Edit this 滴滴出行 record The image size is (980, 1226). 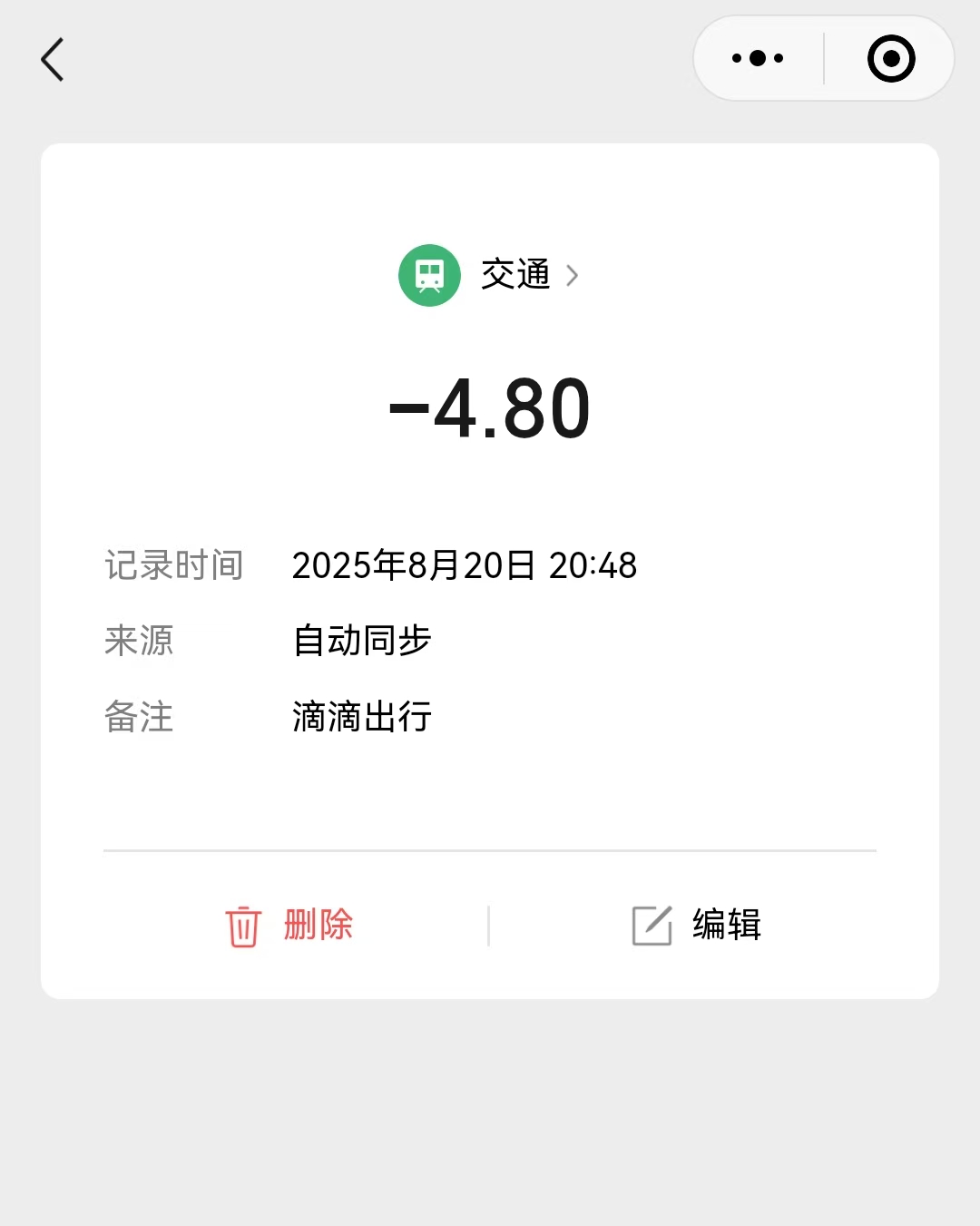click(x=697, y=926)
